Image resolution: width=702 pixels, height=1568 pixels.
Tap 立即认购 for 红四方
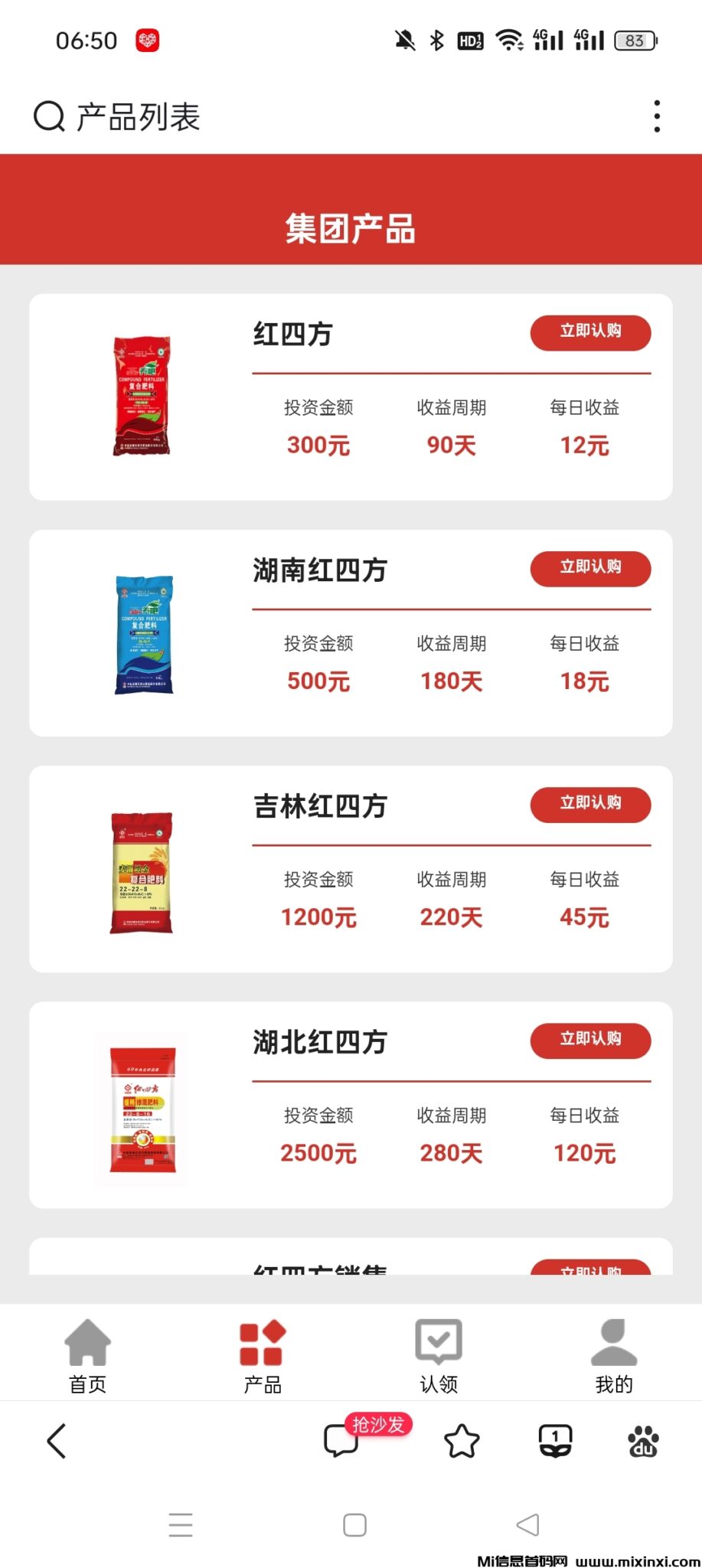[x=590, y=332]
